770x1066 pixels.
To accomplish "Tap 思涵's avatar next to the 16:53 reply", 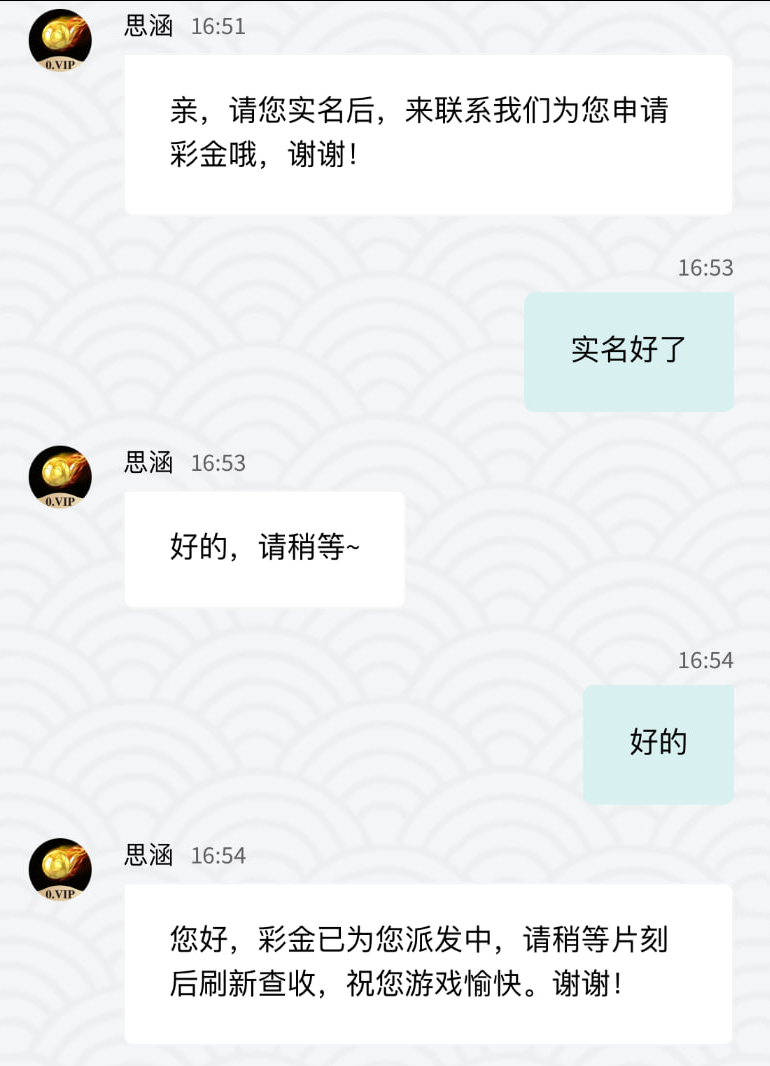I will coord(60,477).
